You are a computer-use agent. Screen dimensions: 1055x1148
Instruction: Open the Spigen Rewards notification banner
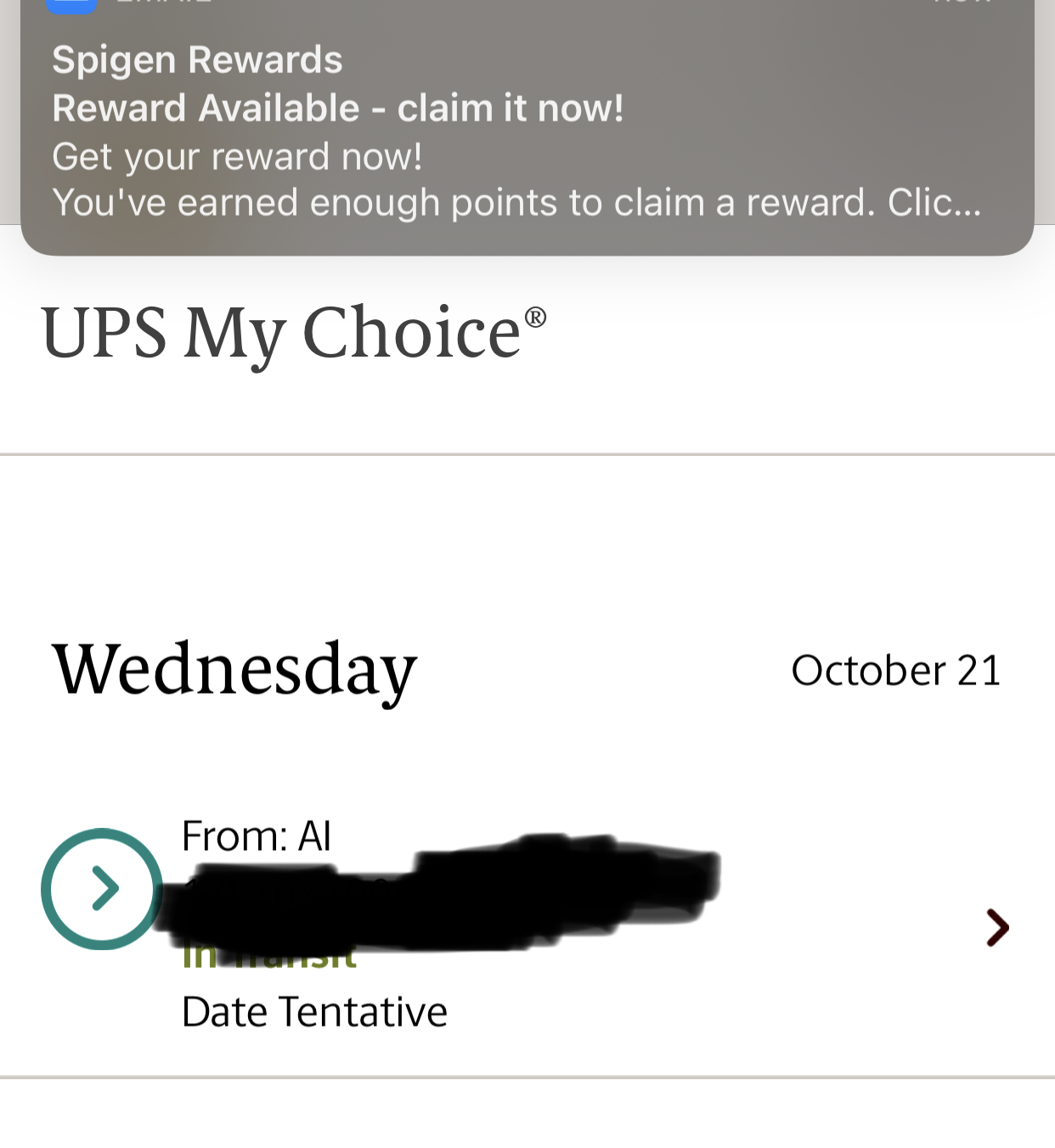(527, 132)
